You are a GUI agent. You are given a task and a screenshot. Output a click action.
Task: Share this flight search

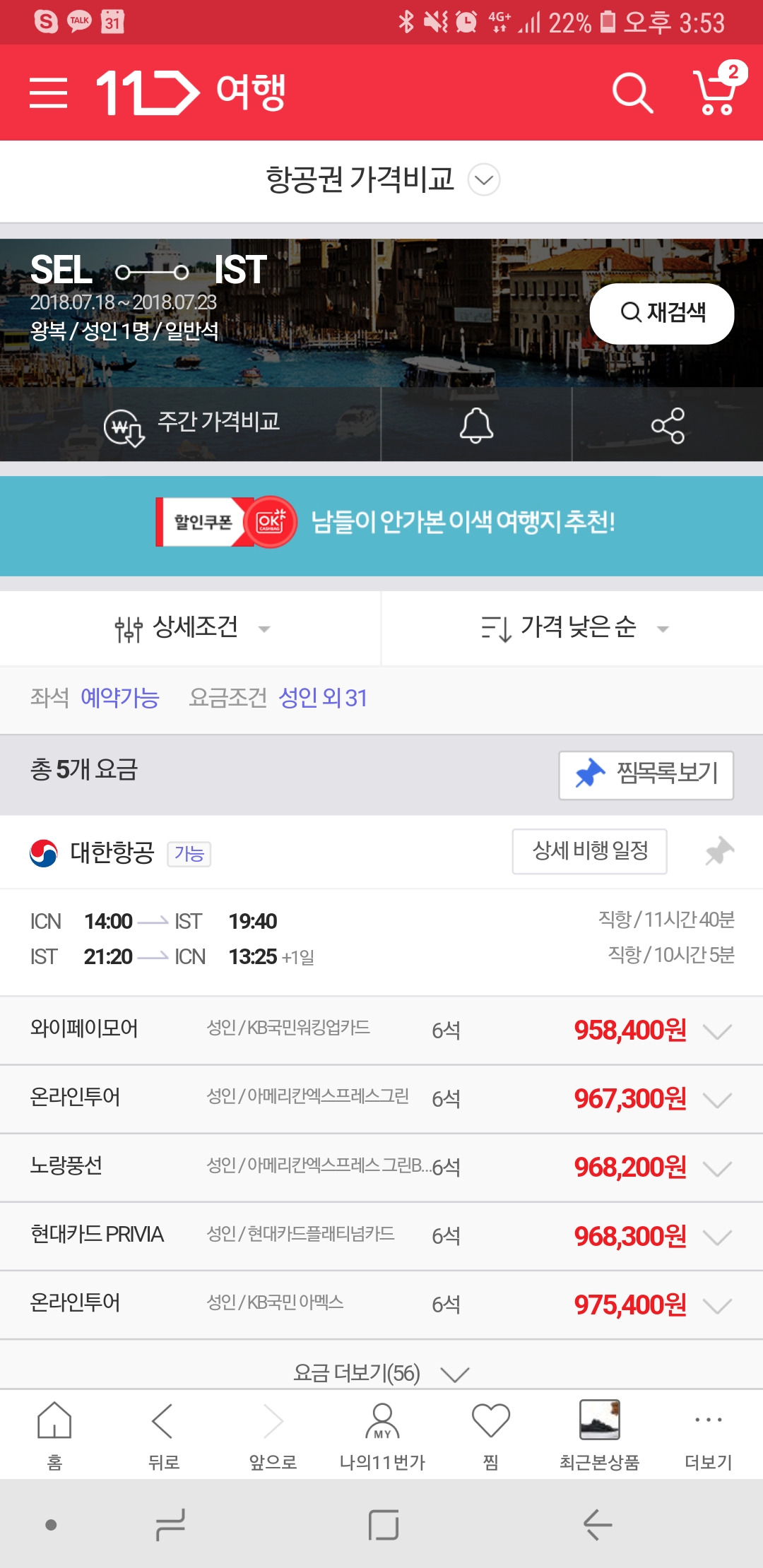[x=668, y=424]
